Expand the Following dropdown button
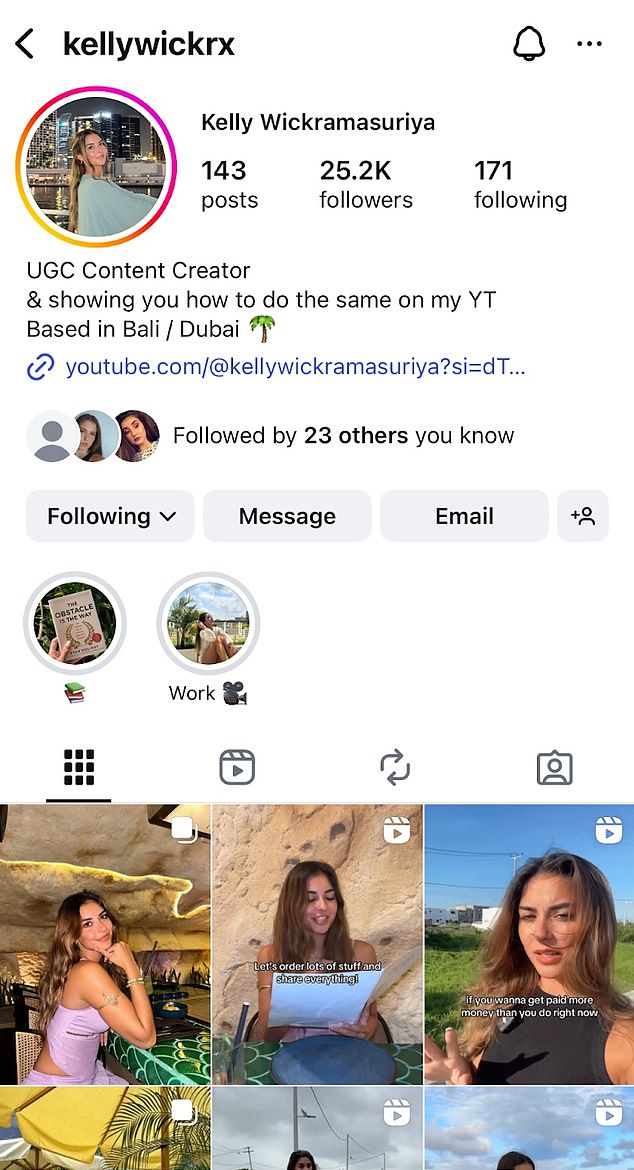This screenshot has height=1170, width=634. (x=111, y=516)
